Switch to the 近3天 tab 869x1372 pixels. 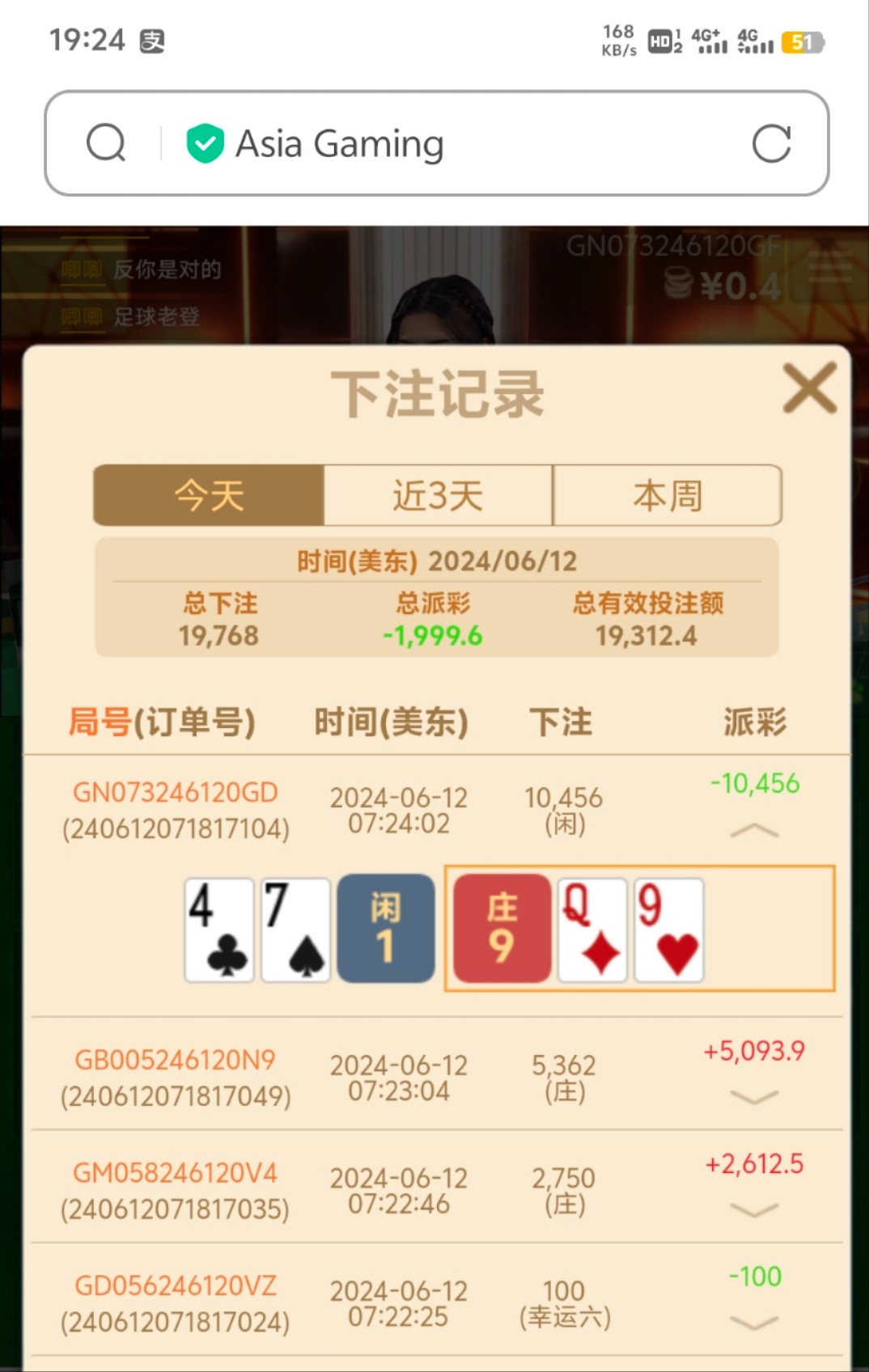tap(438, 495)
